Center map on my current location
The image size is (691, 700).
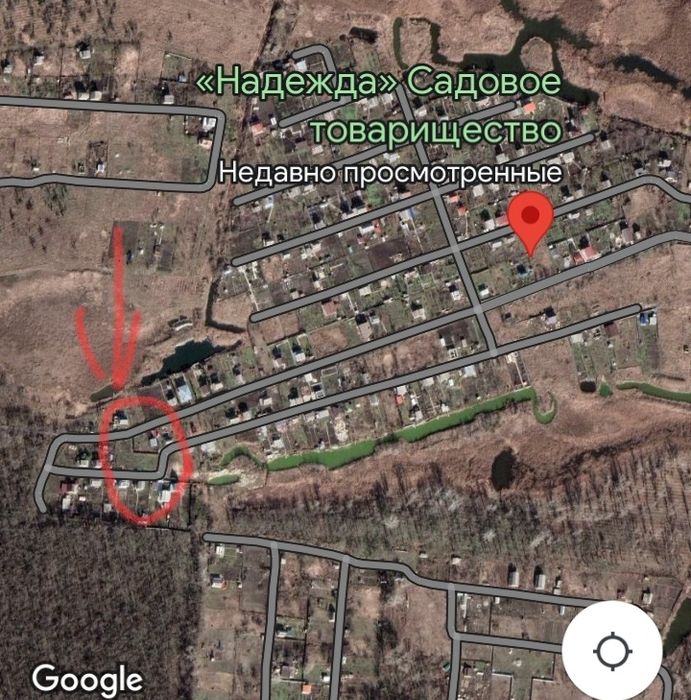611,653
